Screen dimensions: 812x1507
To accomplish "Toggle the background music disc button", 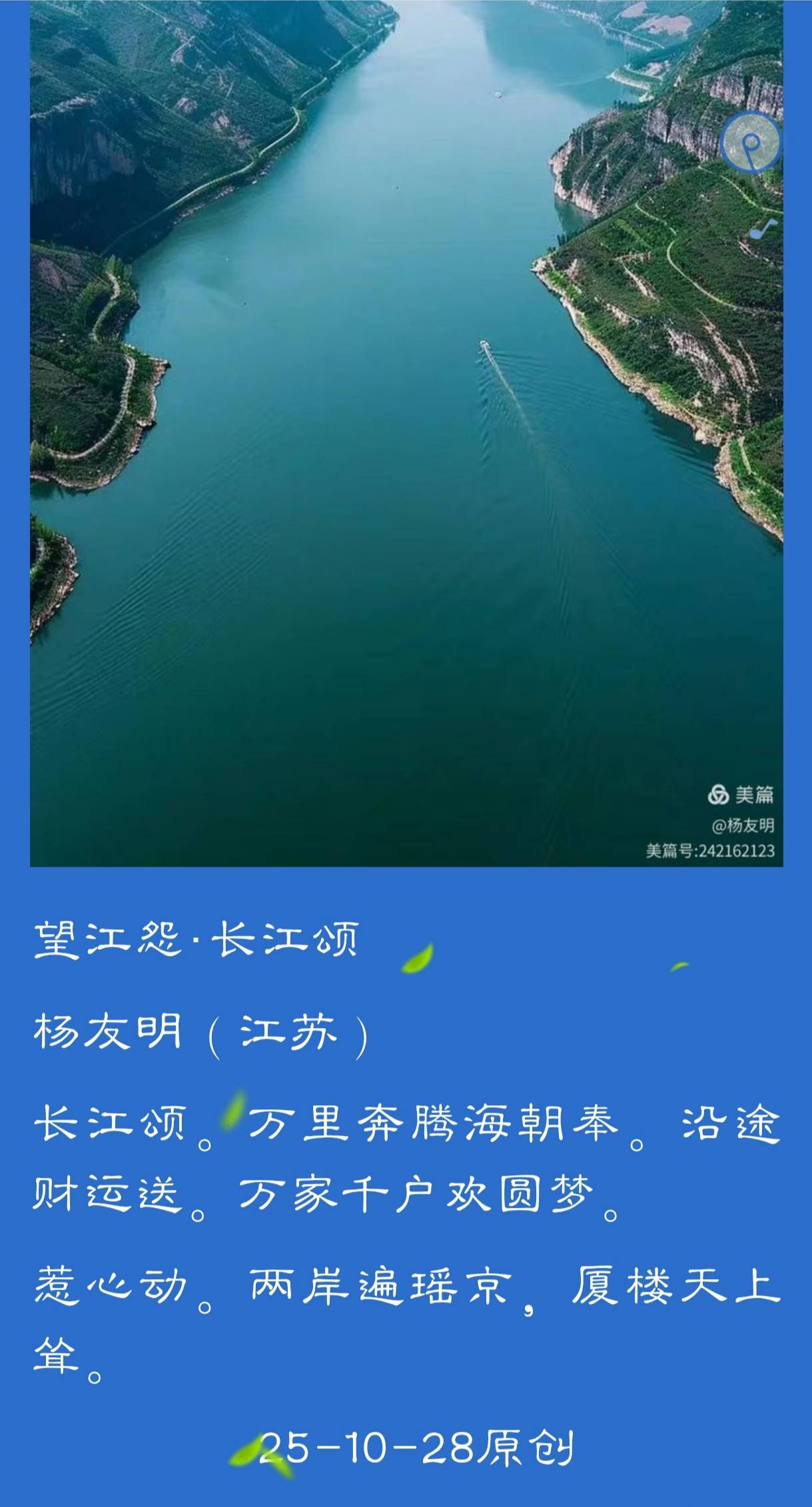I will (x=750, y=143).
